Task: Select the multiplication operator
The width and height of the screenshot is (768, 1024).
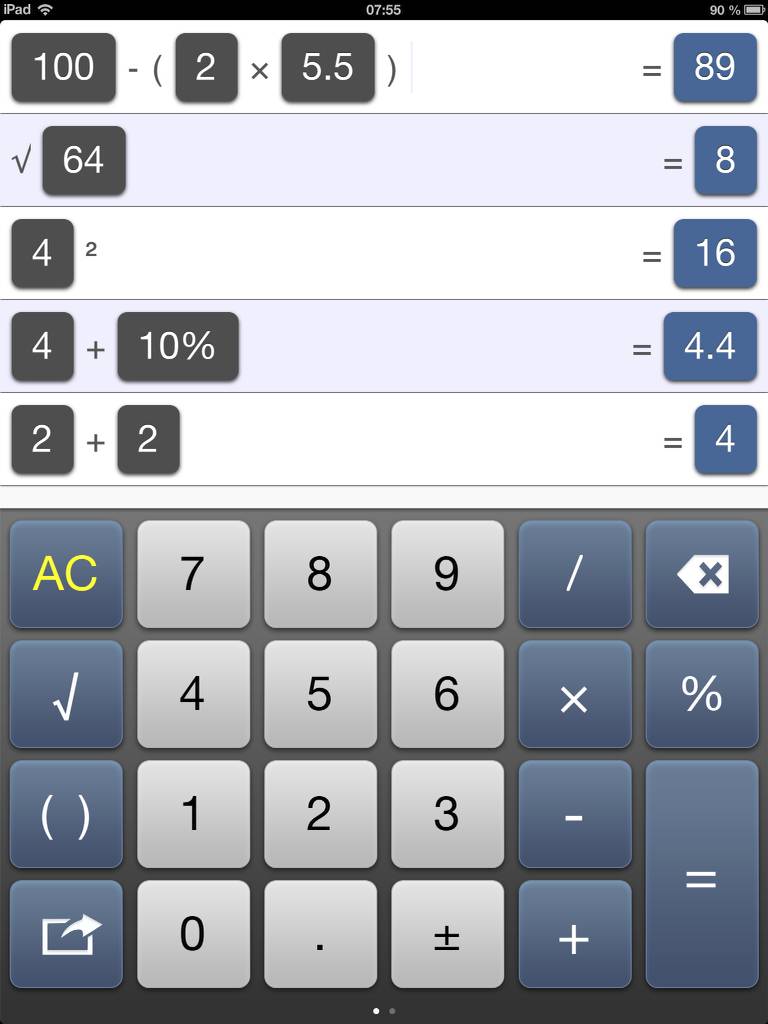Action: pyautogui.click(x=575, y=694)
